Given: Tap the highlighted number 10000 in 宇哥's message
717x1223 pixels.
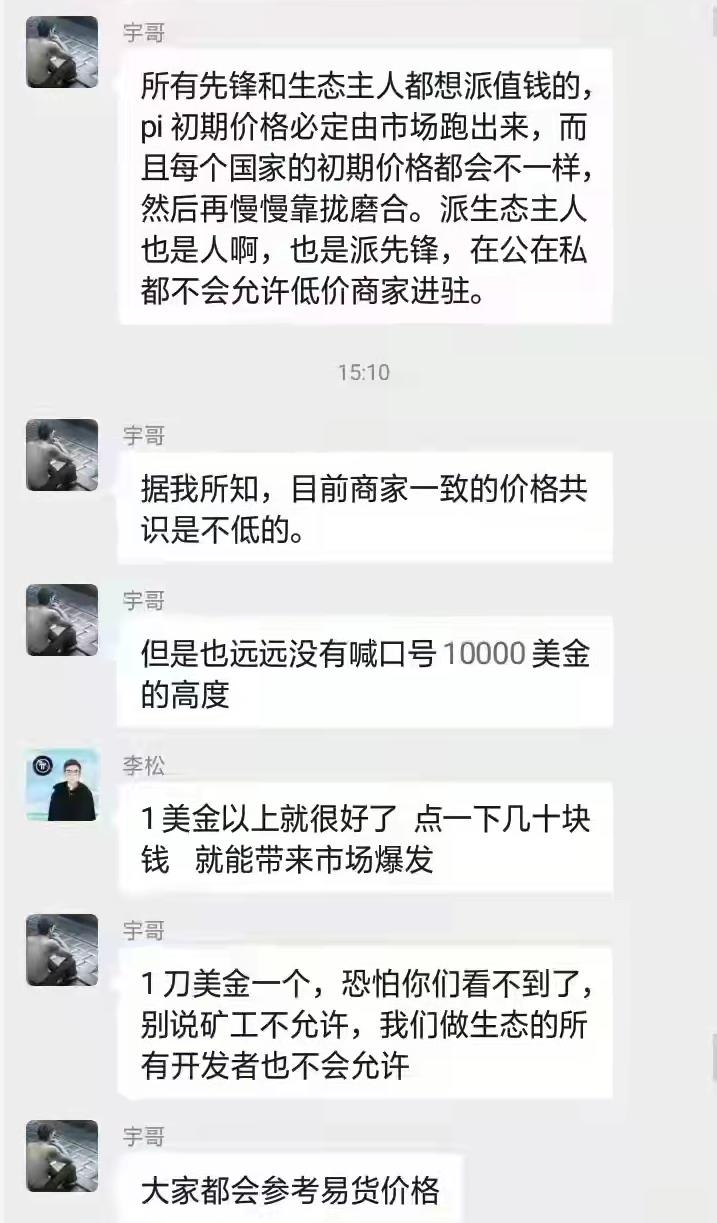Looking at the screenshot, I should [x=483, y=653].
